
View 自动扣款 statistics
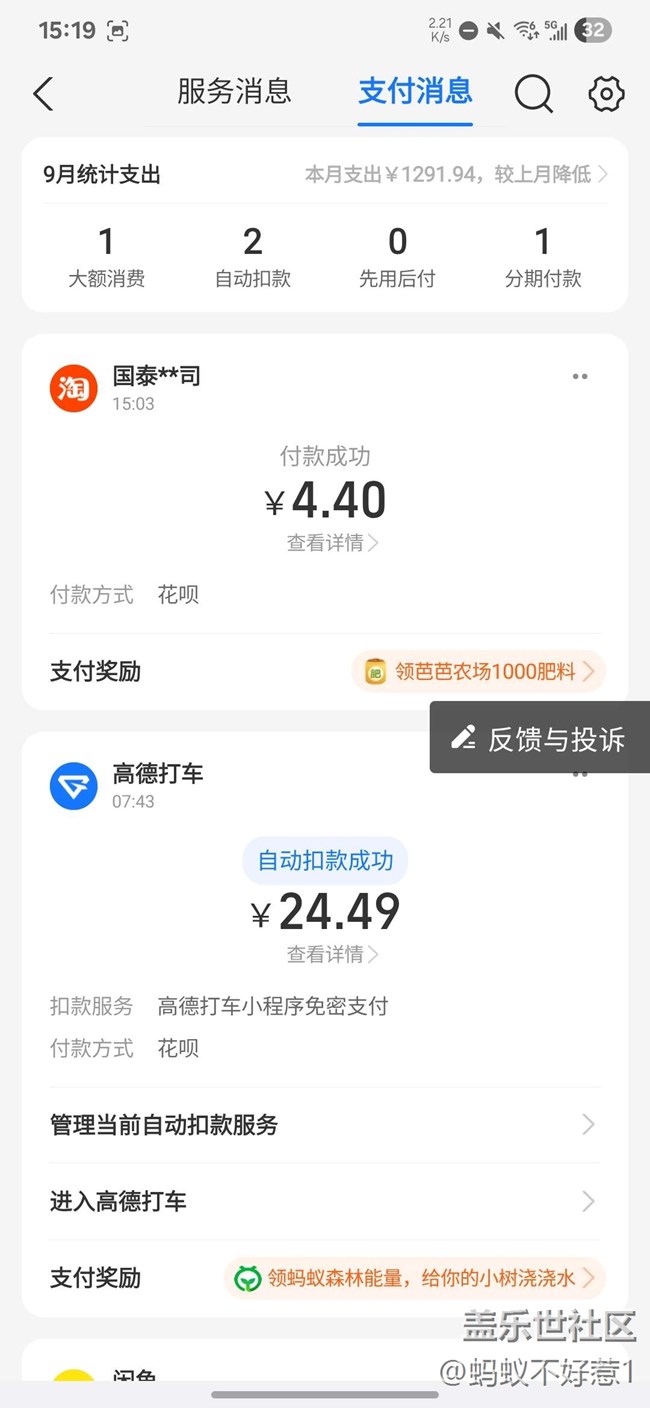(252, 256)
